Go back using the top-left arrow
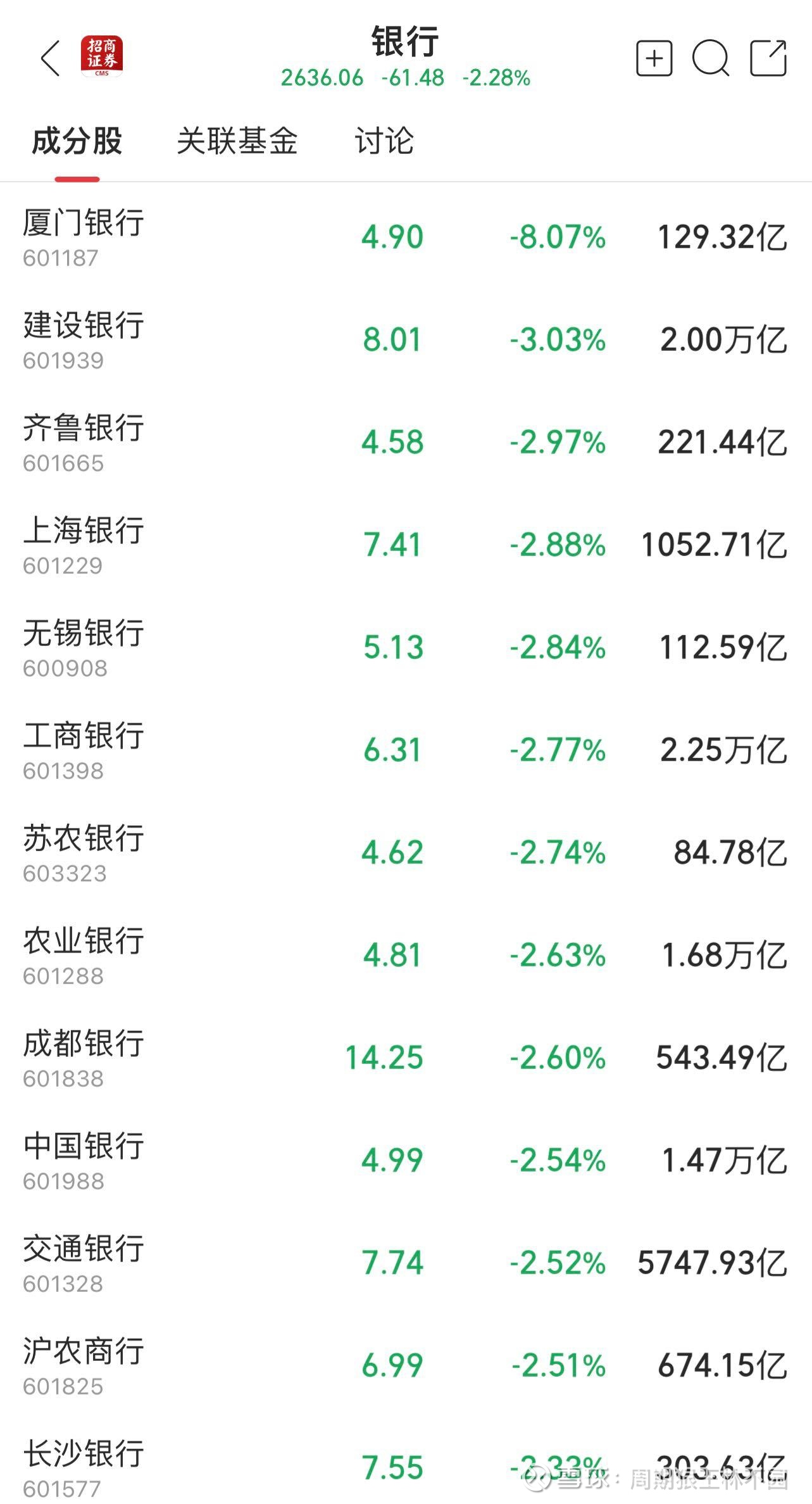 (x=51, y=58)
